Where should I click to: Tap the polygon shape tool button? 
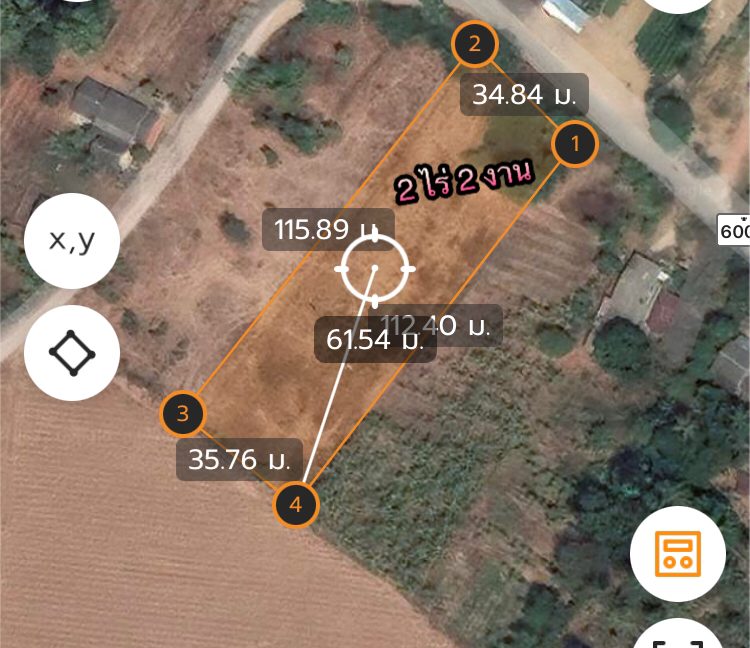tap(72, 353)
